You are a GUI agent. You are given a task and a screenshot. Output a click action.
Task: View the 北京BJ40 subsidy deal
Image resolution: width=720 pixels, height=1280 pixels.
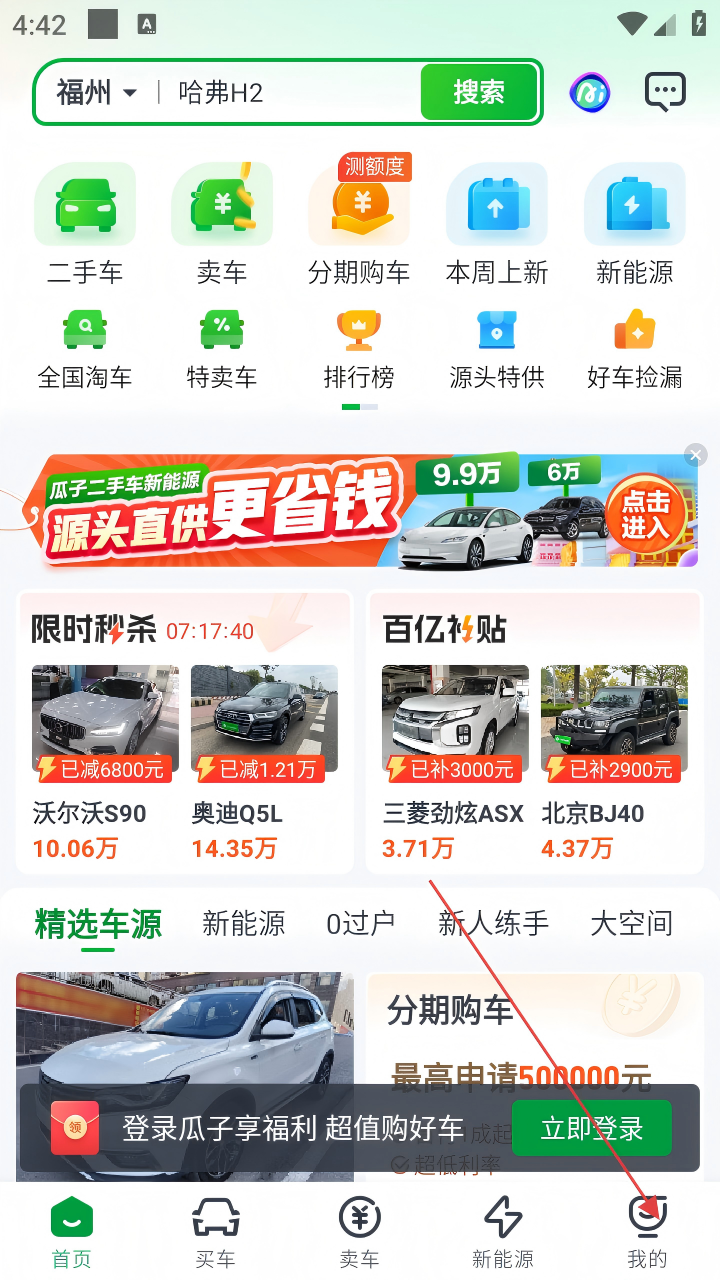tap(614, 762)
